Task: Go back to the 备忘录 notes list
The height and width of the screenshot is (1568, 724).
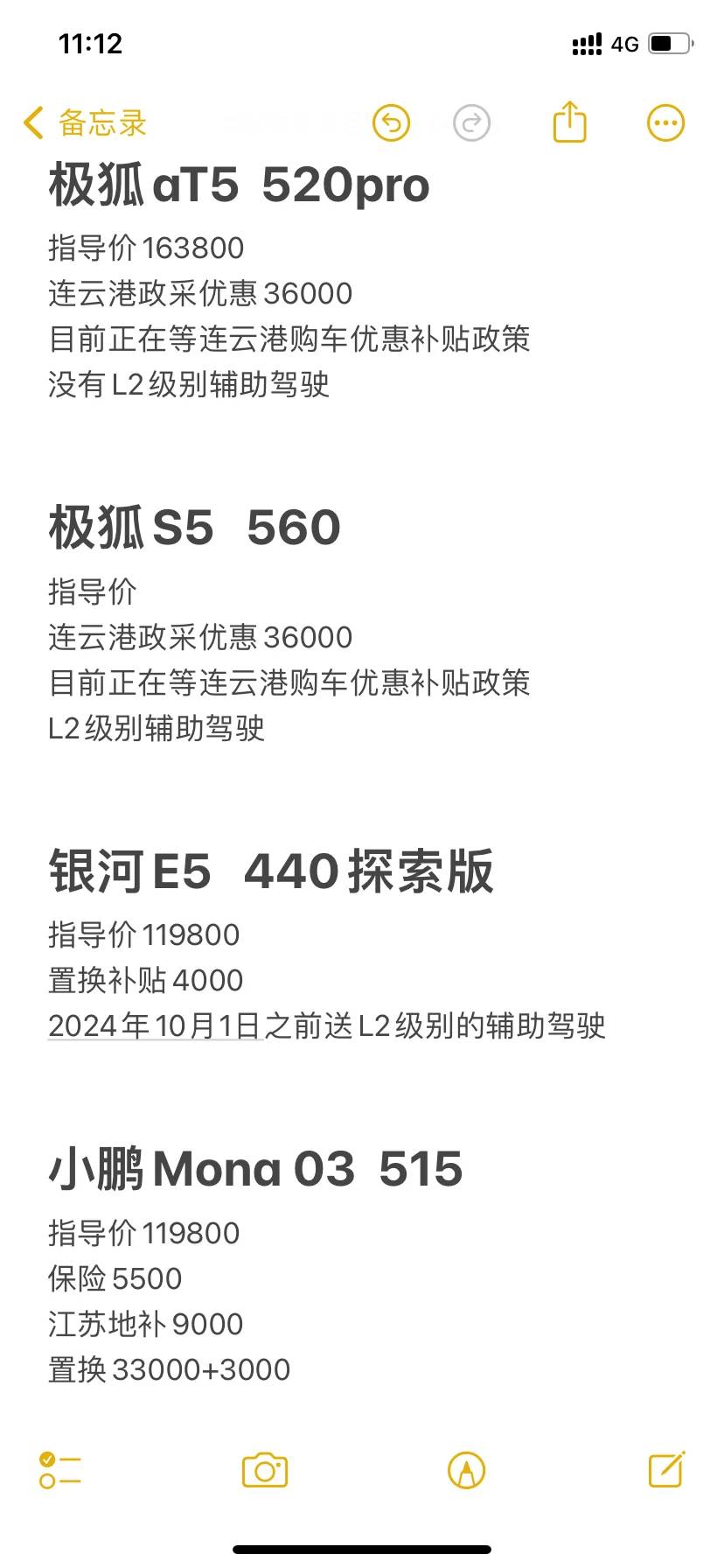Action: [85, 123]
